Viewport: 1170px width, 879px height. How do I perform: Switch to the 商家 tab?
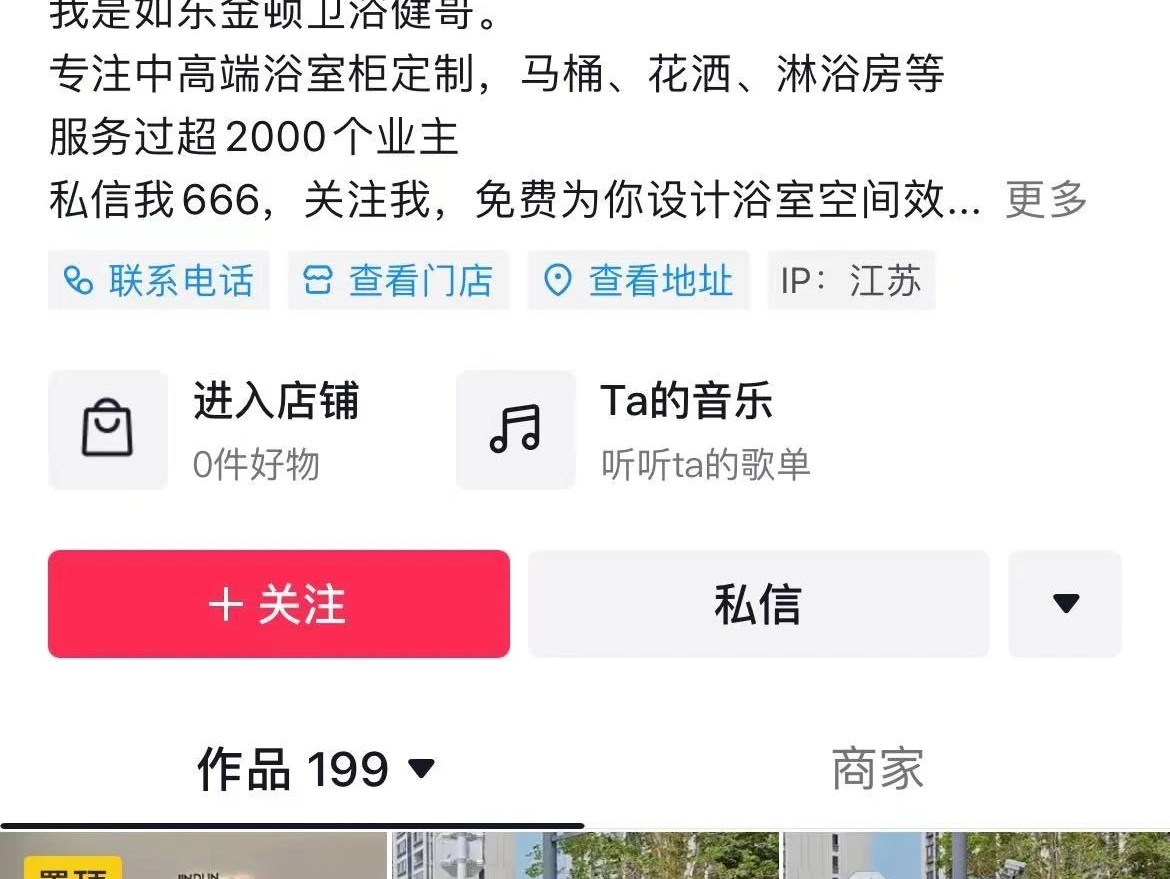877,769
